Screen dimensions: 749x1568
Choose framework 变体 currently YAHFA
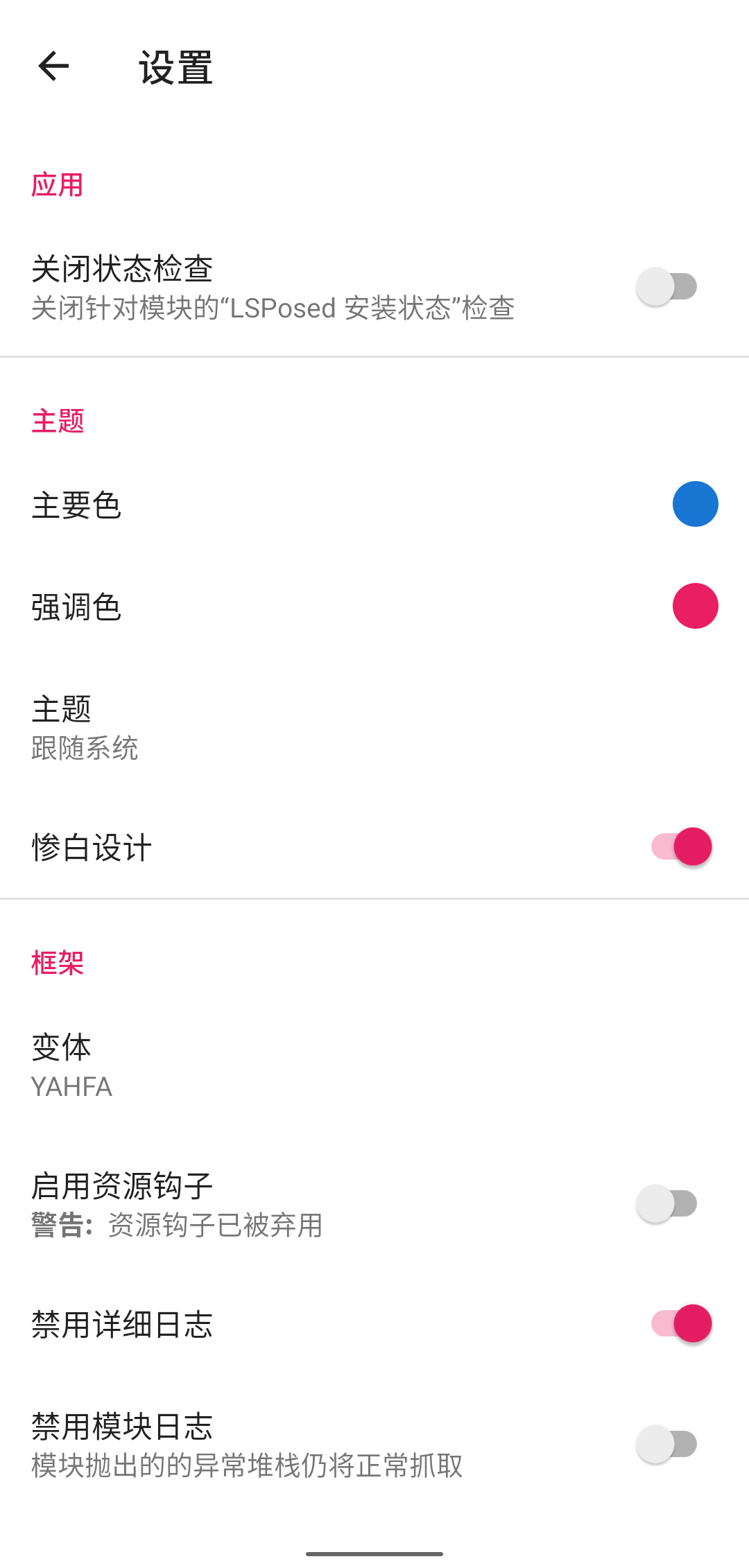click(71, 1065)
